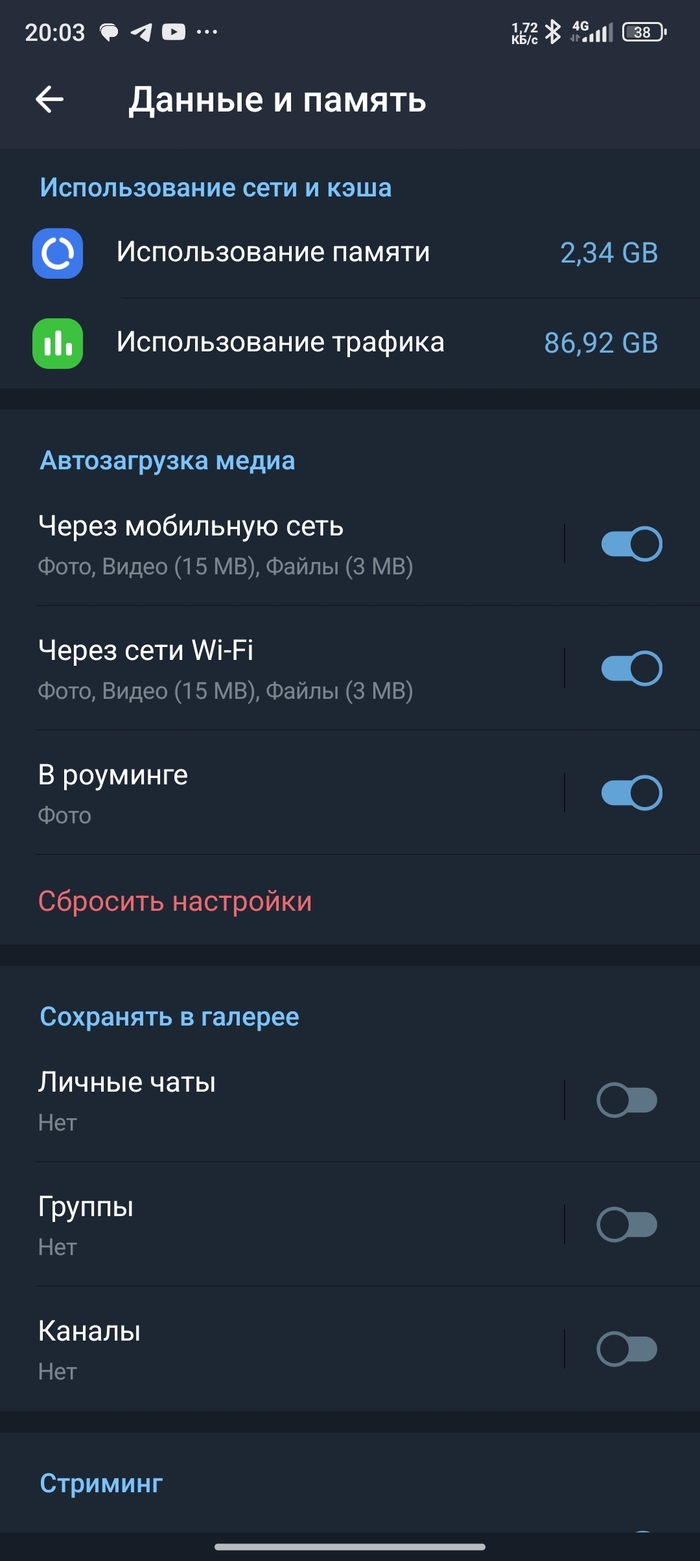The width and height of the screenshot is (700, 1561).
Task: Switch on saving Каналы to gallery
Action: pyautogui.click(x=627, y=1350)
